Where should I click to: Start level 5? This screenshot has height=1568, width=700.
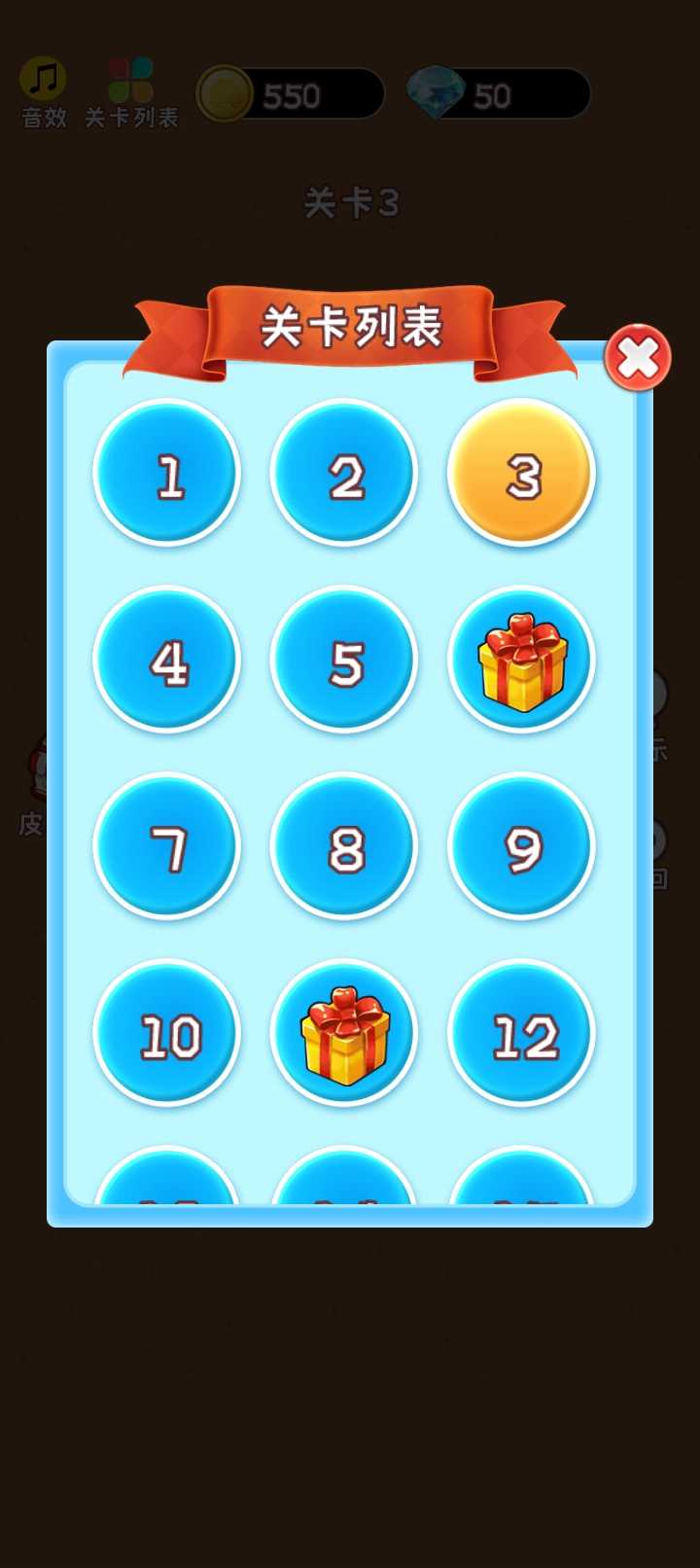[344, 660]
